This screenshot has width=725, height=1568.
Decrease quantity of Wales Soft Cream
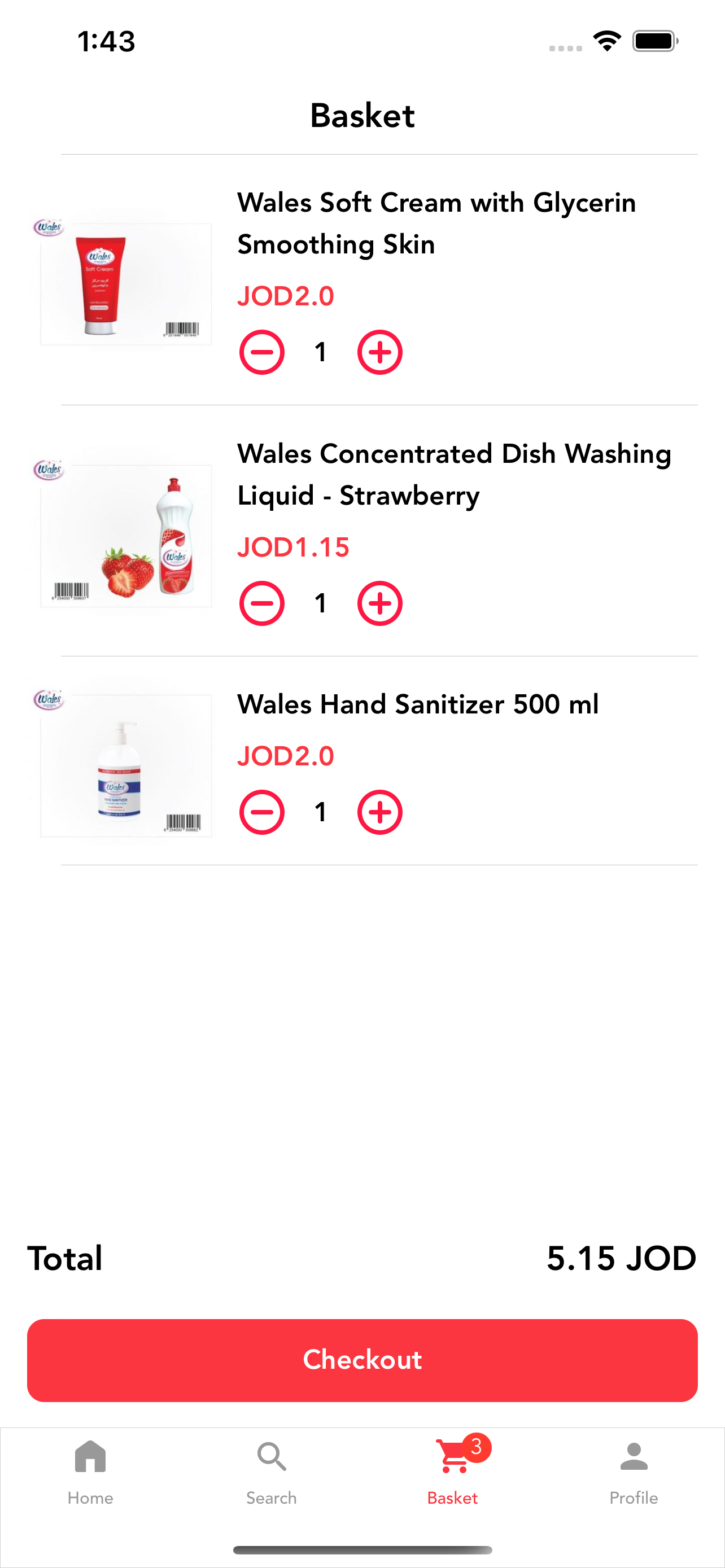(x=262, y=352)
